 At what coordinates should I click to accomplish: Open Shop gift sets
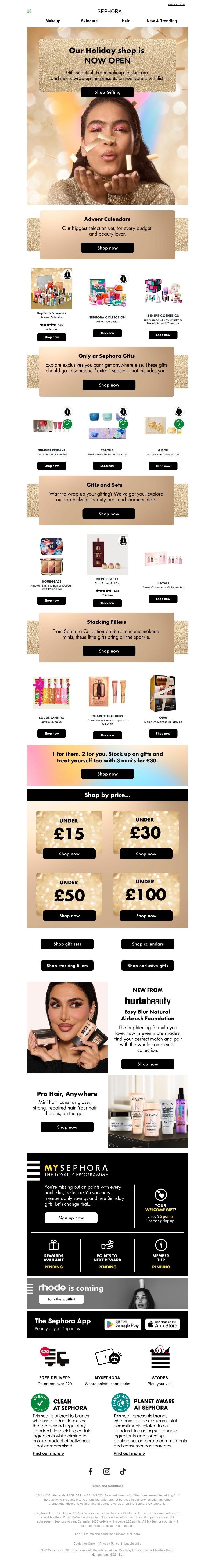67,944
